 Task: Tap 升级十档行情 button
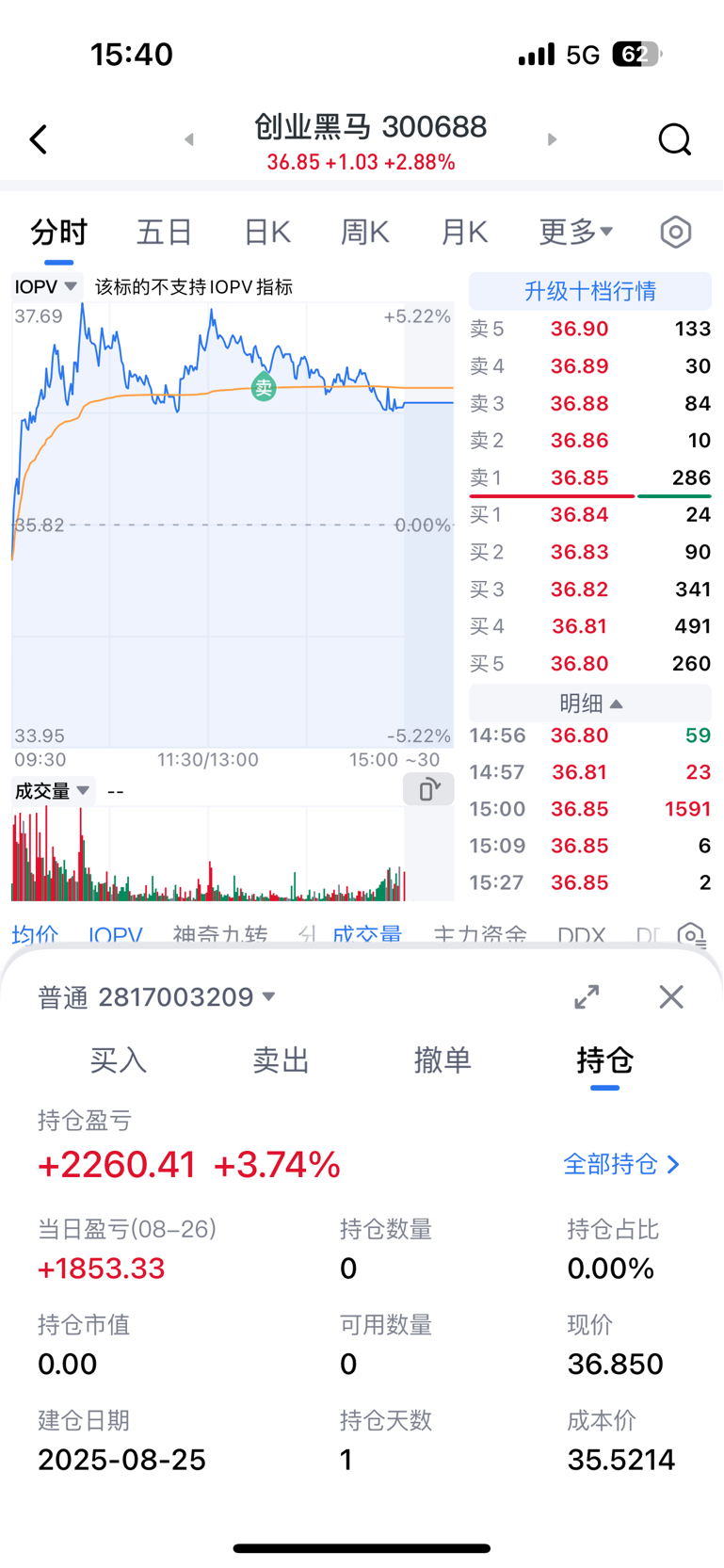590,291
